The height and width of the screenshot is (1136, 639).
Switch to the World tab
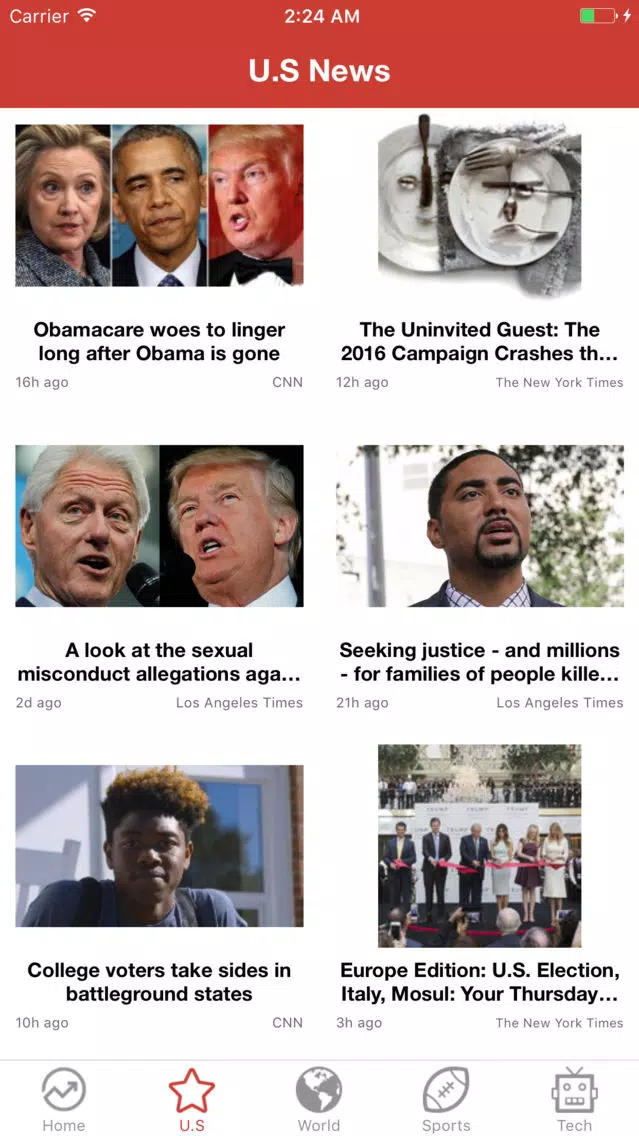tap(319, 1099)
